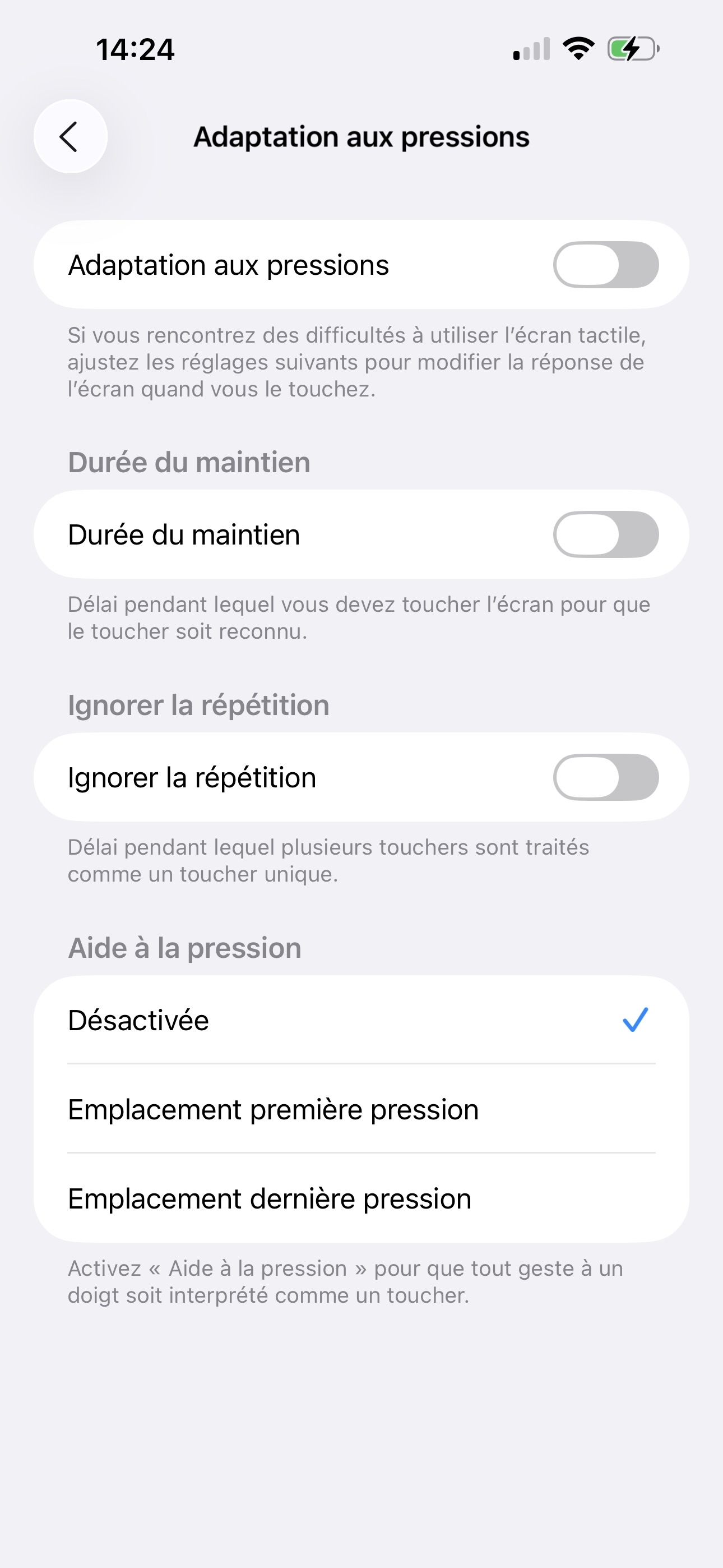Toggle Ignorer la répétition on
723x1568 pixels.
pyautogui.click(x=605, y=777)
